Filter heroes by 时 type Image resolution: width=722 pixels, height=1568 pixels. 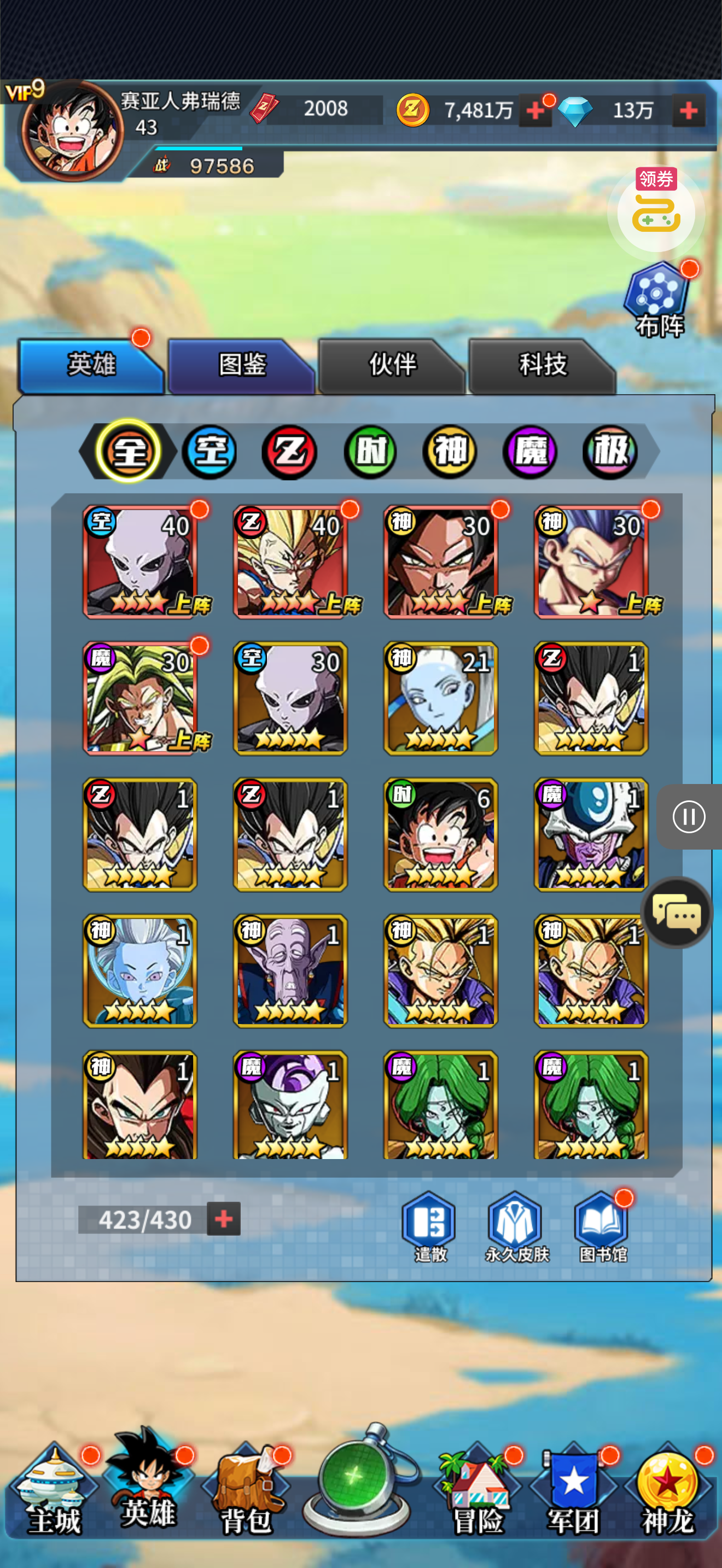(x=370, y=452)
